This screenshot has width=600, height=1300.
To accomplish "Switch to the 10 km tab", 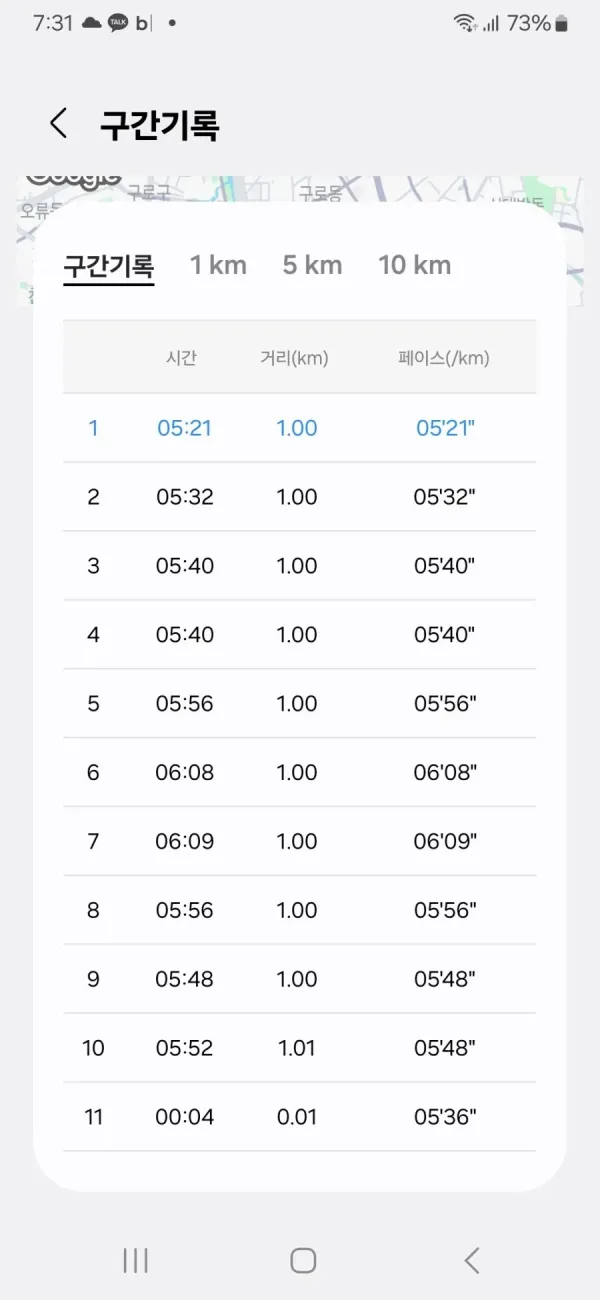I will coord(415,265).
